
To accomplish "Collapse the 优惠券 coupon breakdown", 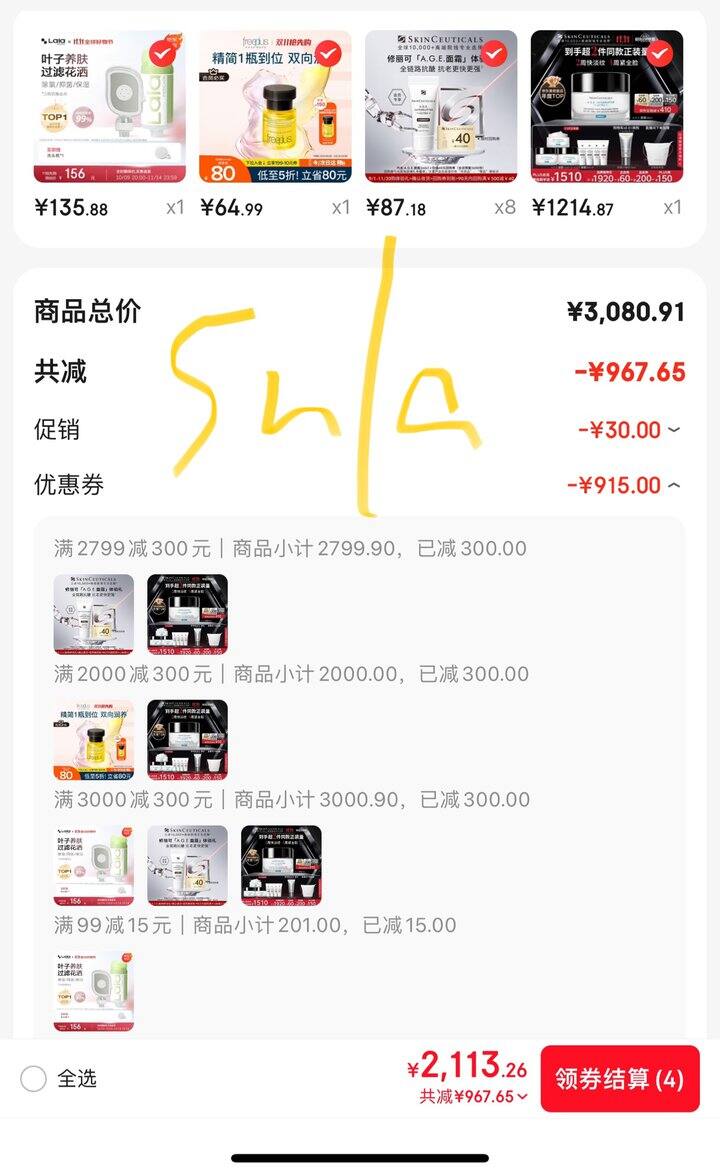I will click(674, 486).
